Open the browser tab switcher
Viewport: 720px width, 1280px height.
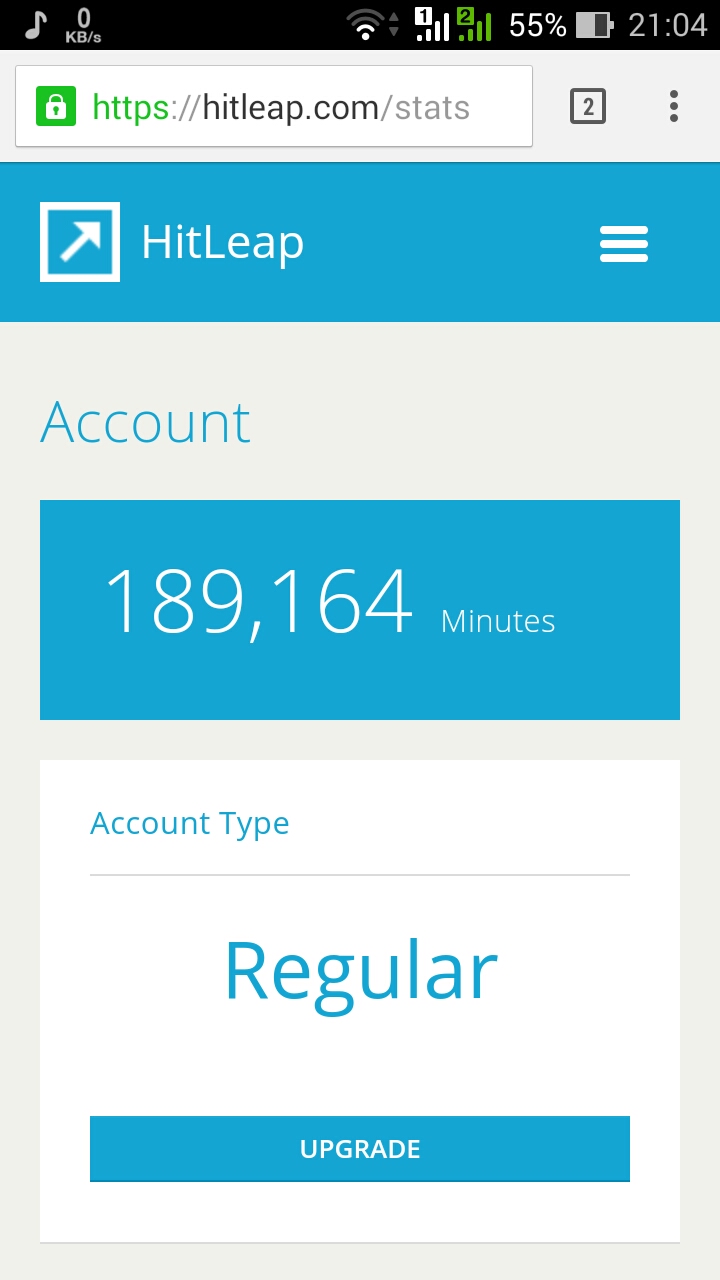(588, 106)
